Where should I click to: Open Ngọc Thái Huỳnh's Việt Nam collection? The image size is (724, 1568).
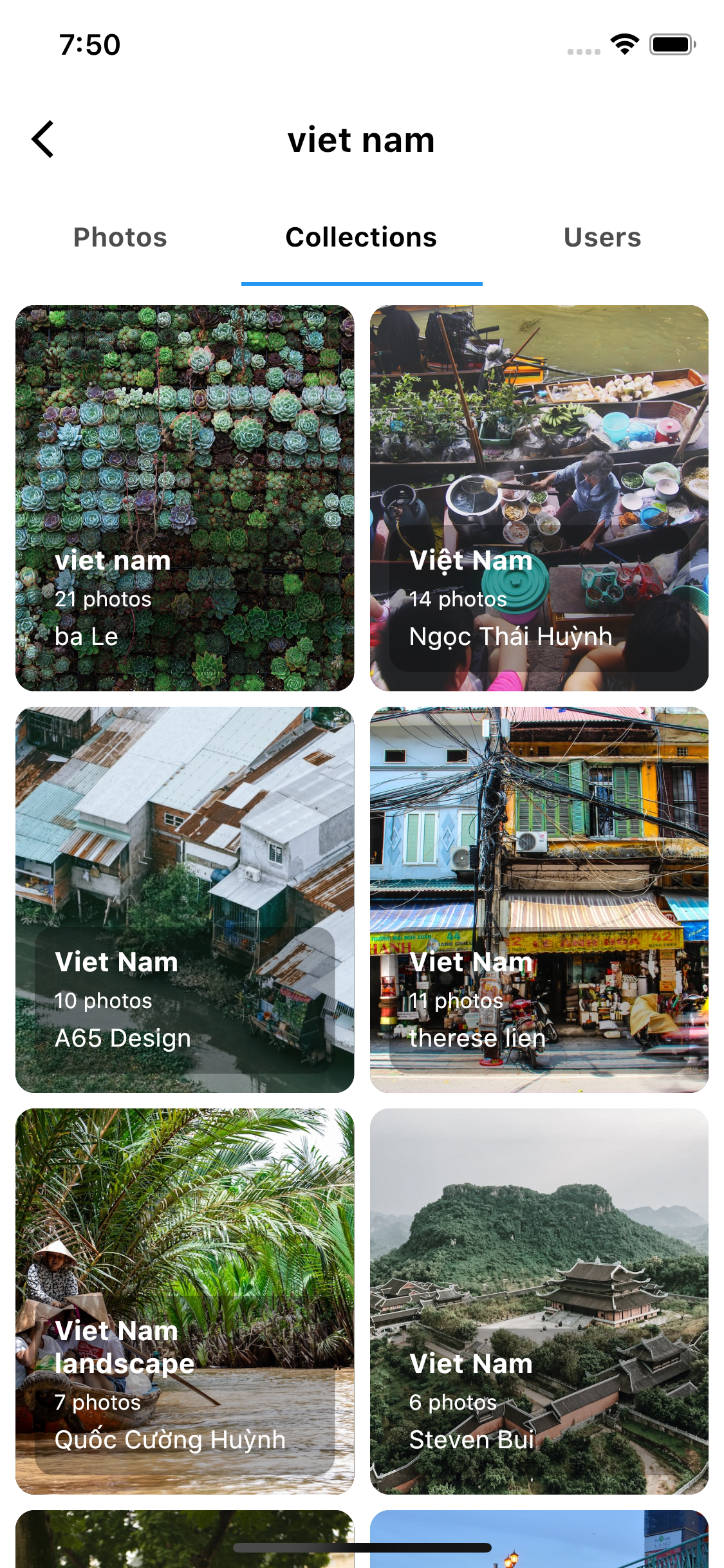click(x=539, y=498)
